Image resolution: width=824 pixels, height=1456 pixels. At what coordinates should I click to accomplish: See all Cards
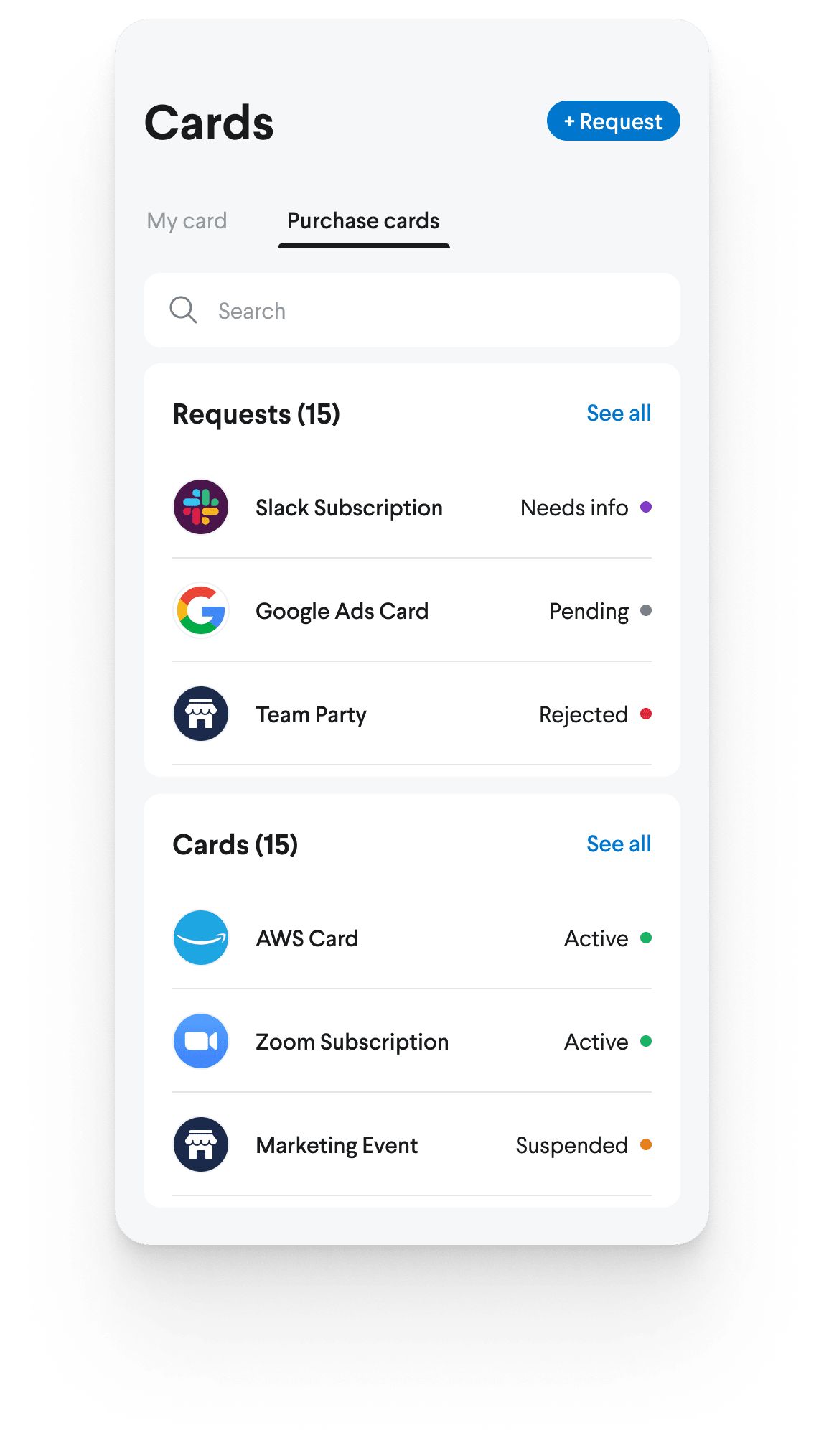(618, 844)
